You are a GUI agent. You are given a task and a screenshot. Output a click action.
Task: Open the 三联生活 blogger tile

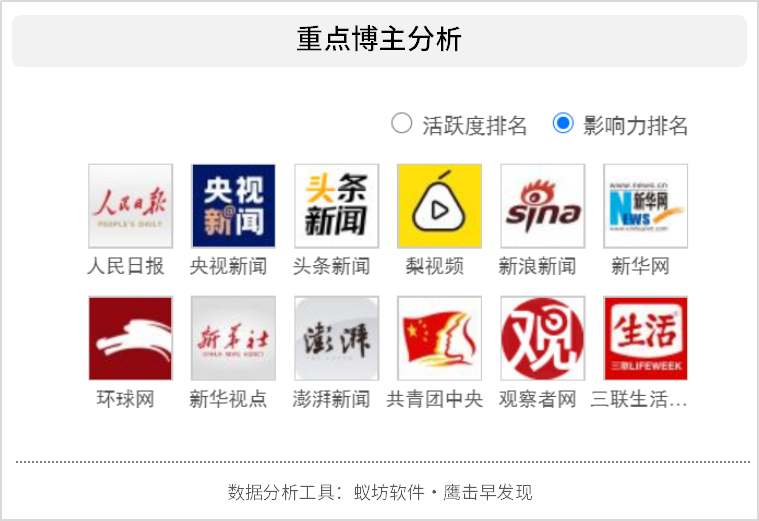tap(645, 338)
